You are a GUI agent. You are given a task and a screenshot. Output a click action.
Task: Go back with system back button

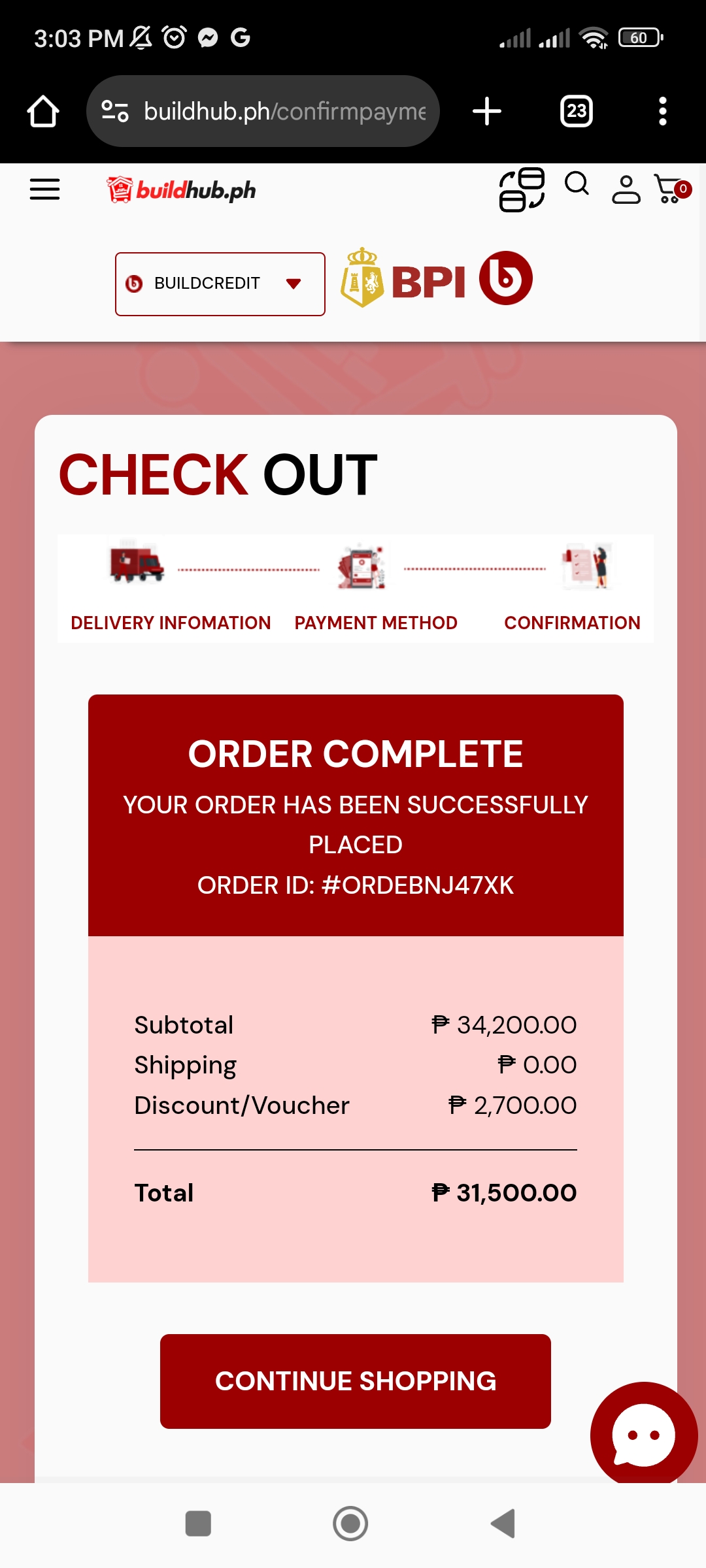pos(503,1524)
